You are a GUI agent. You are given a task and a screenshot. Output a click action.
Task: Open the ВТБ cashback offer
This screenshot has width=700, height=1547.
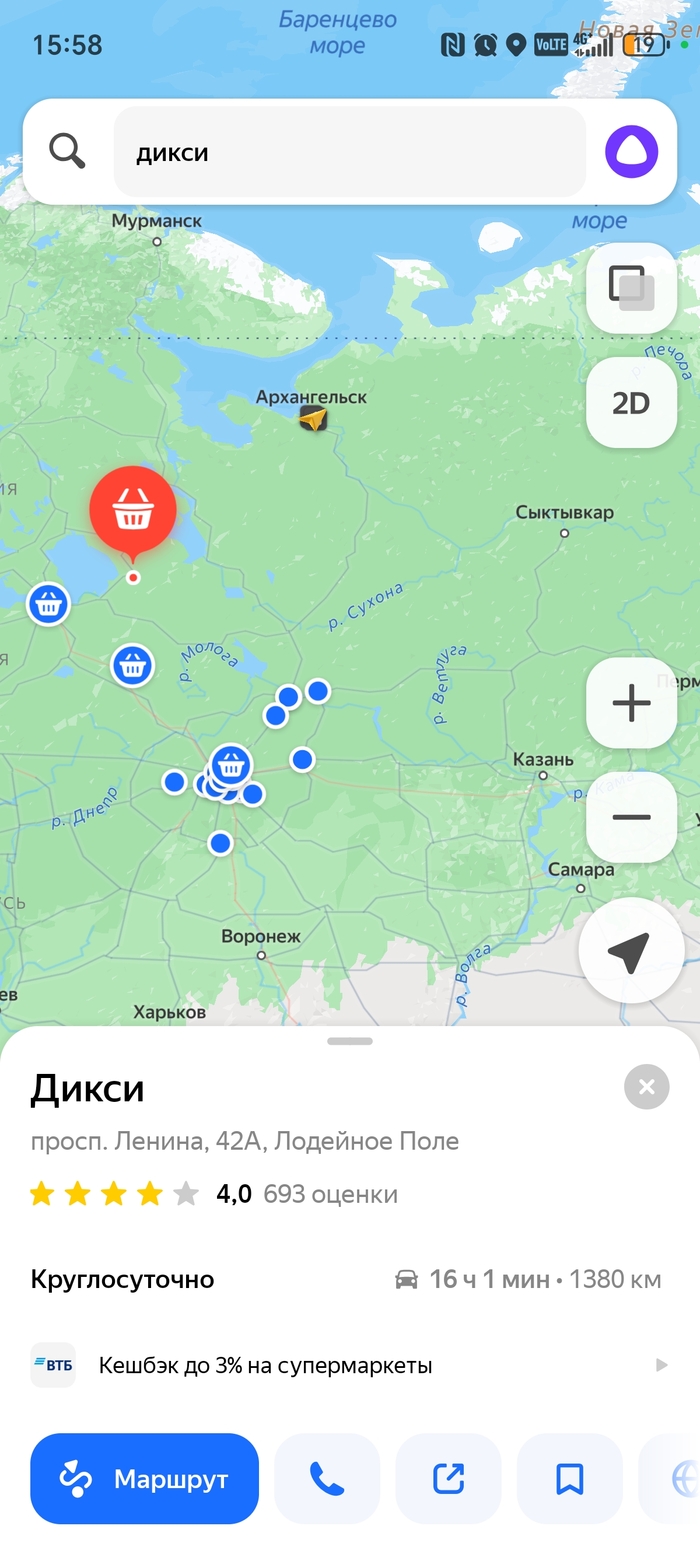coord(348,1365)
